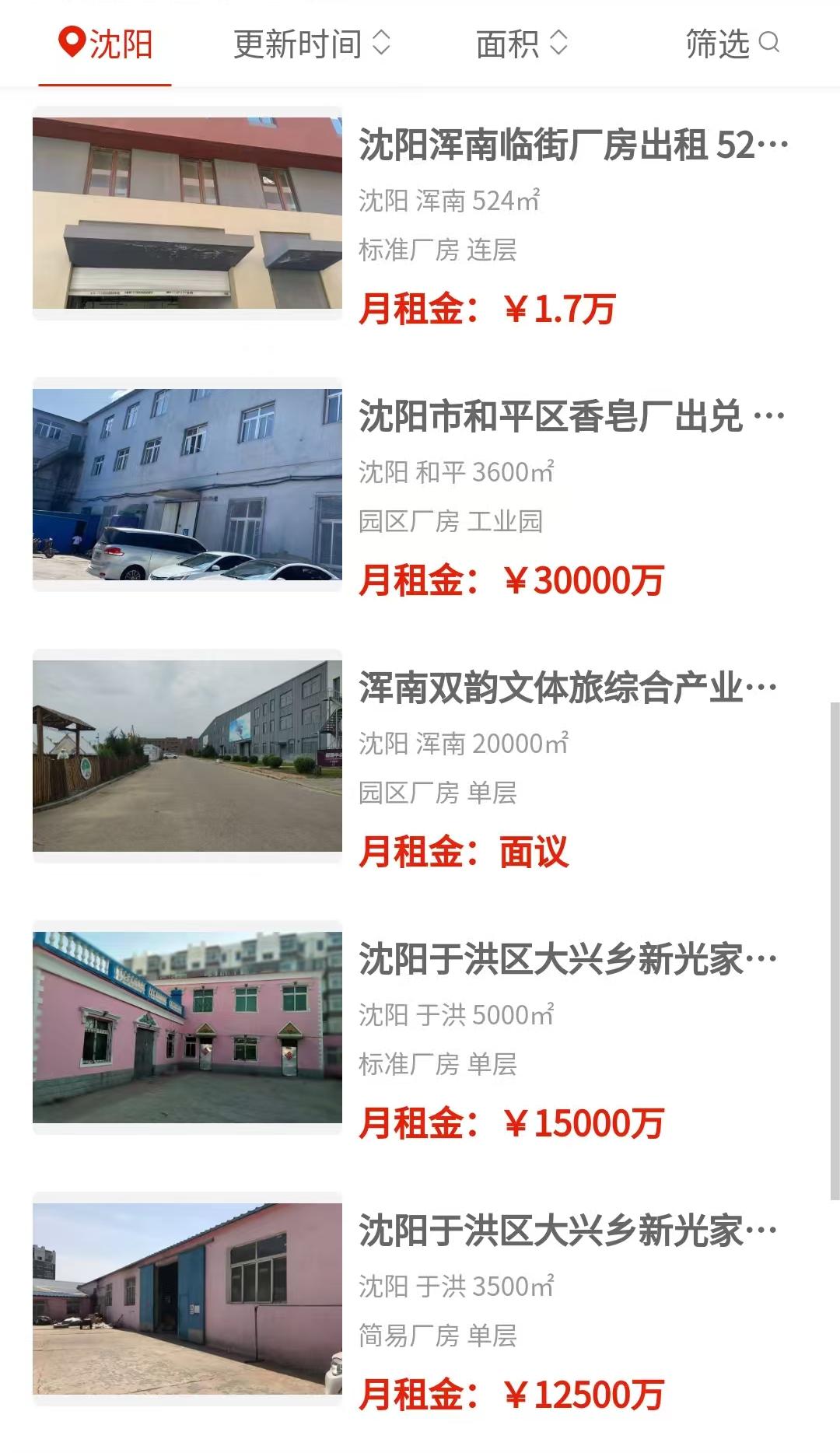The width and height of the screenshot is (840, 1453).
Task: Sort listings by 面积
Action: pyautogui.click(x=522, y=44)
